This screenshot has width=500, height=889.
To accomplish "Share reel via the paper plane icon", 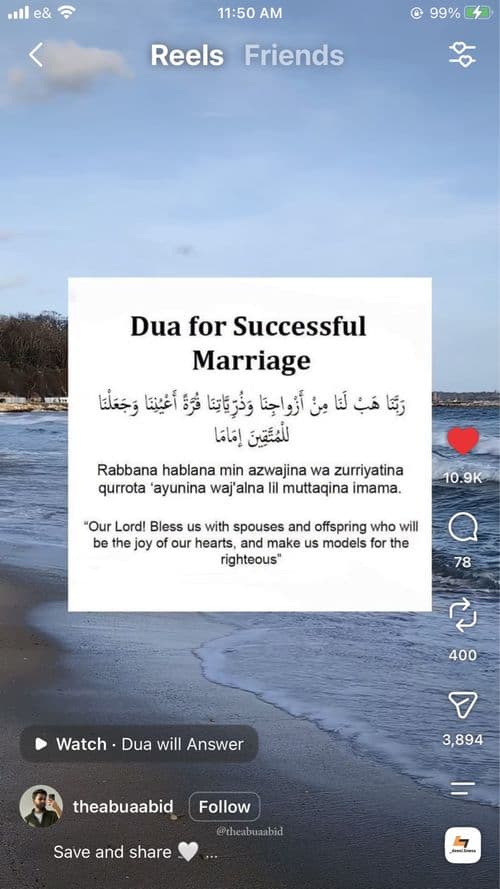I will (463, 705).
